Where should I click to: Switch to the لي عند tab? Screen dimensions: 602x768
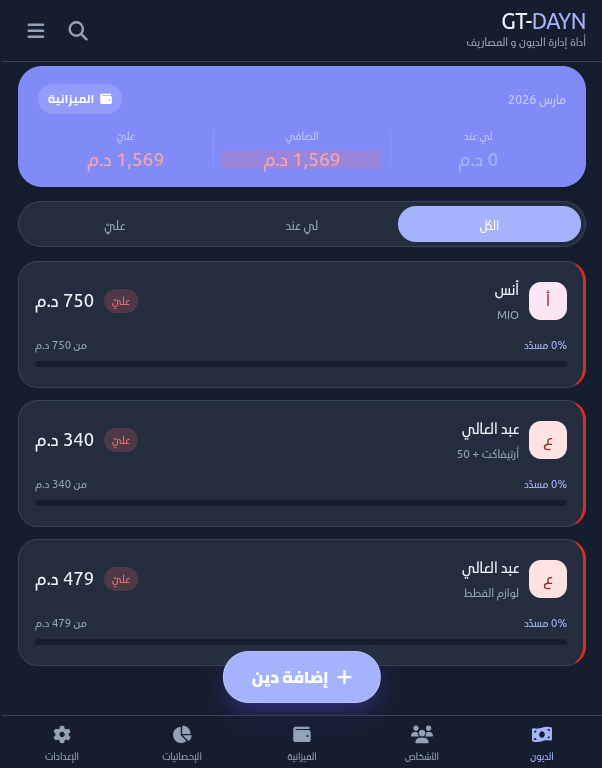tap(301, 225)
